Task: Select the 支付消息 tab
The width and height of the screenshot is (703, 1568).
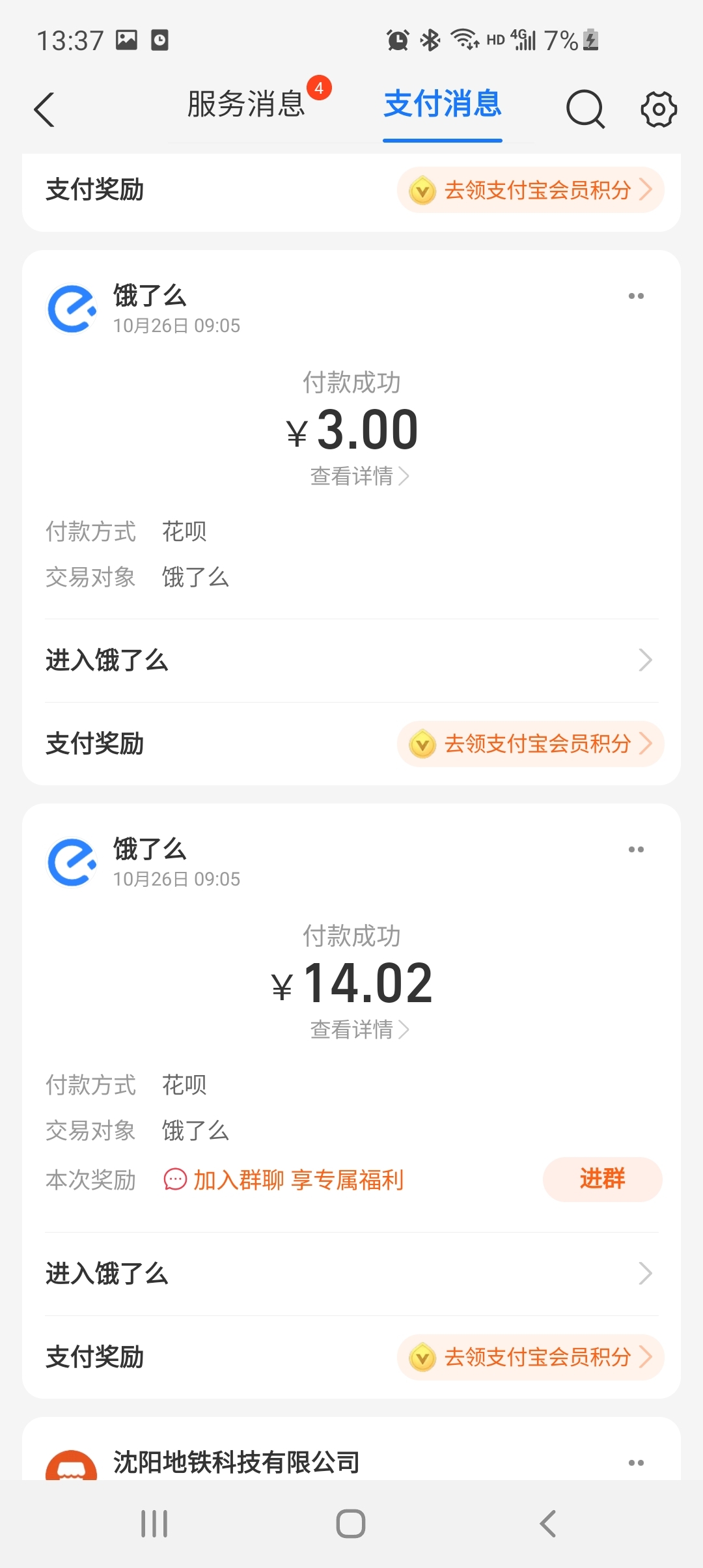Action: click(x=443, y=104)
